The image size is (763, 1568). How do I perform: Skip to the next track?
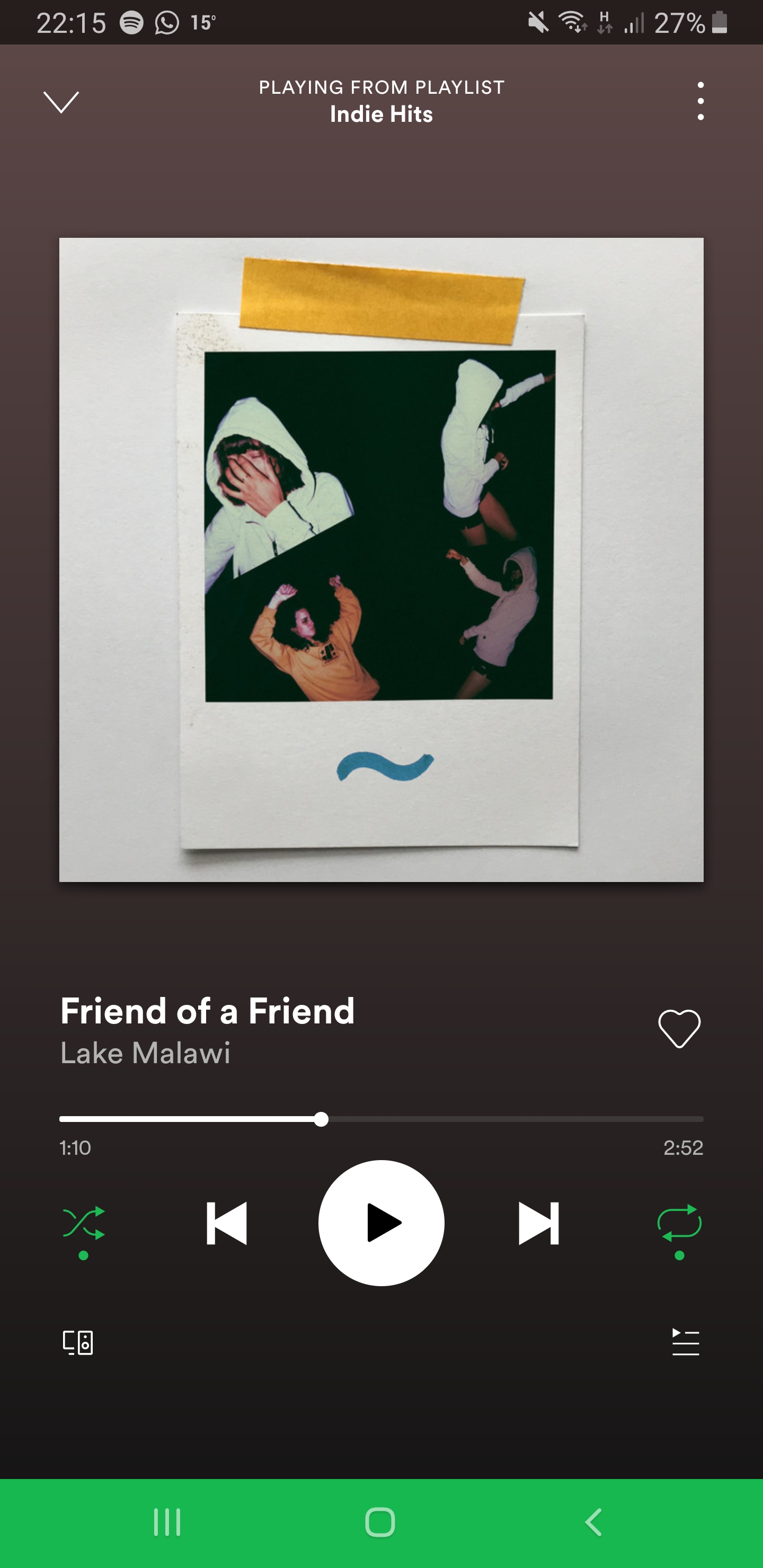[x=538, y=1224]
